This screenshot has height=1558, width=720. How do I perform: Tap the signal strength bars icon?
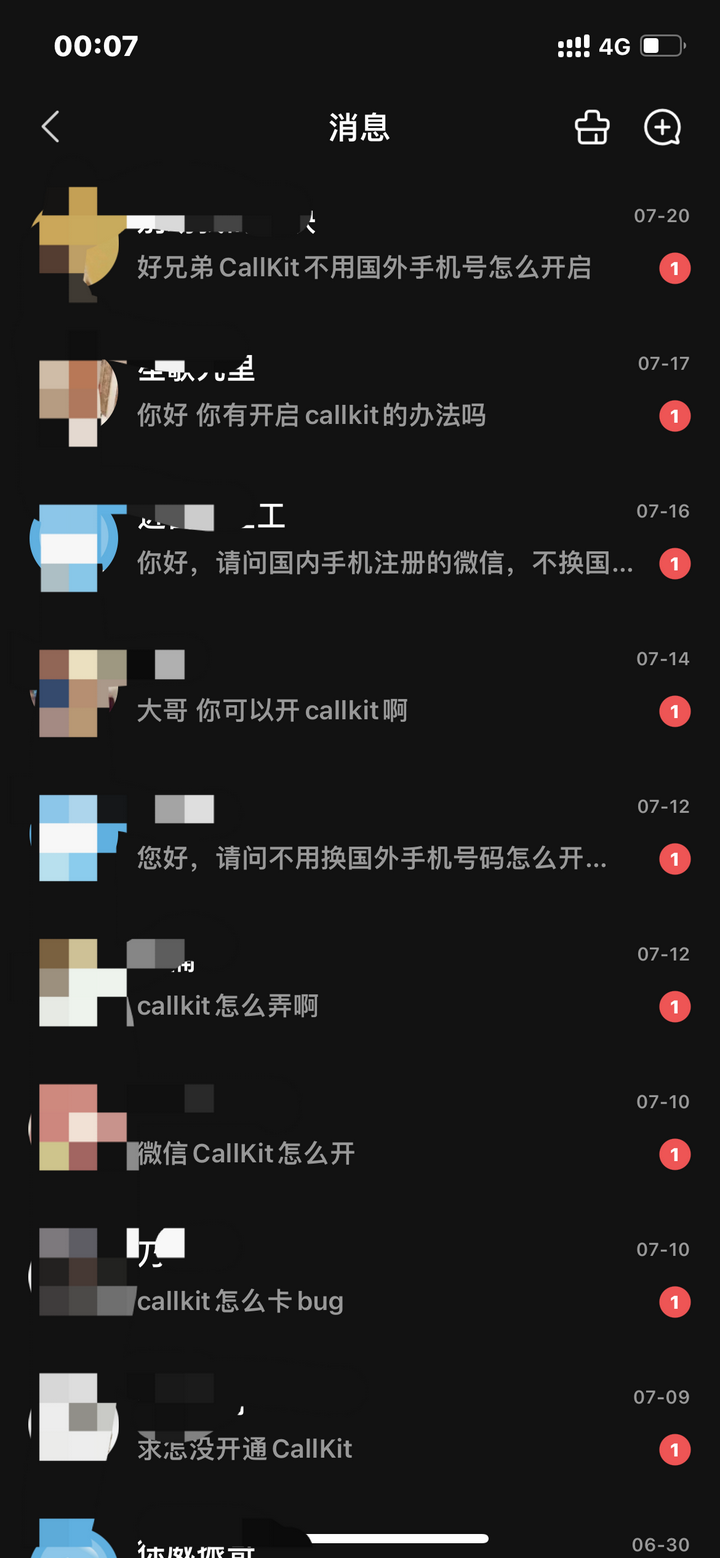[573, 45]
